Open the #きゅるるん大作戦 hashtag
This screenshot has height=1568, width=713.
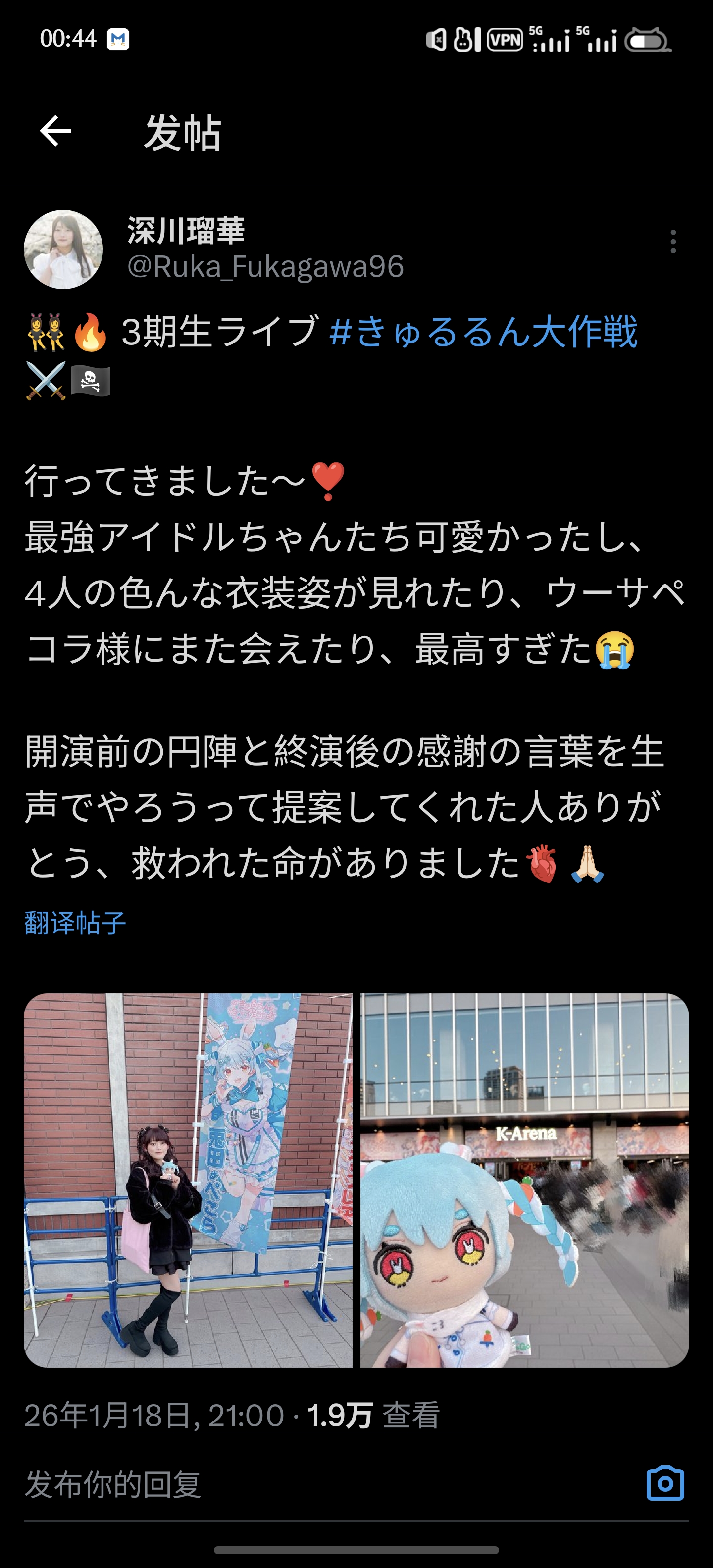[x=483, y=332]
